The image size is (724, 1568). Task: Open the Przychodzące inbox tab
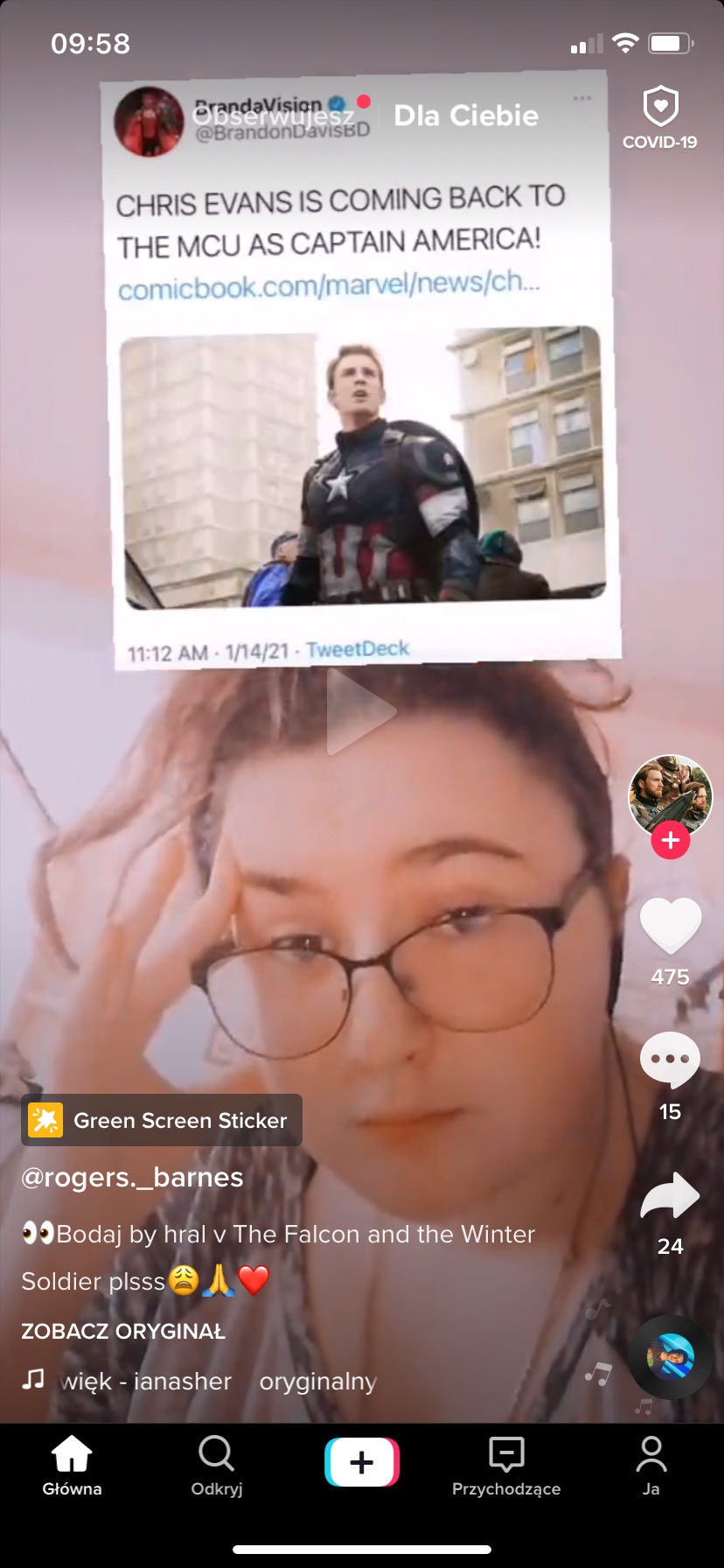pyautogui.click(x=506, y=1466)
